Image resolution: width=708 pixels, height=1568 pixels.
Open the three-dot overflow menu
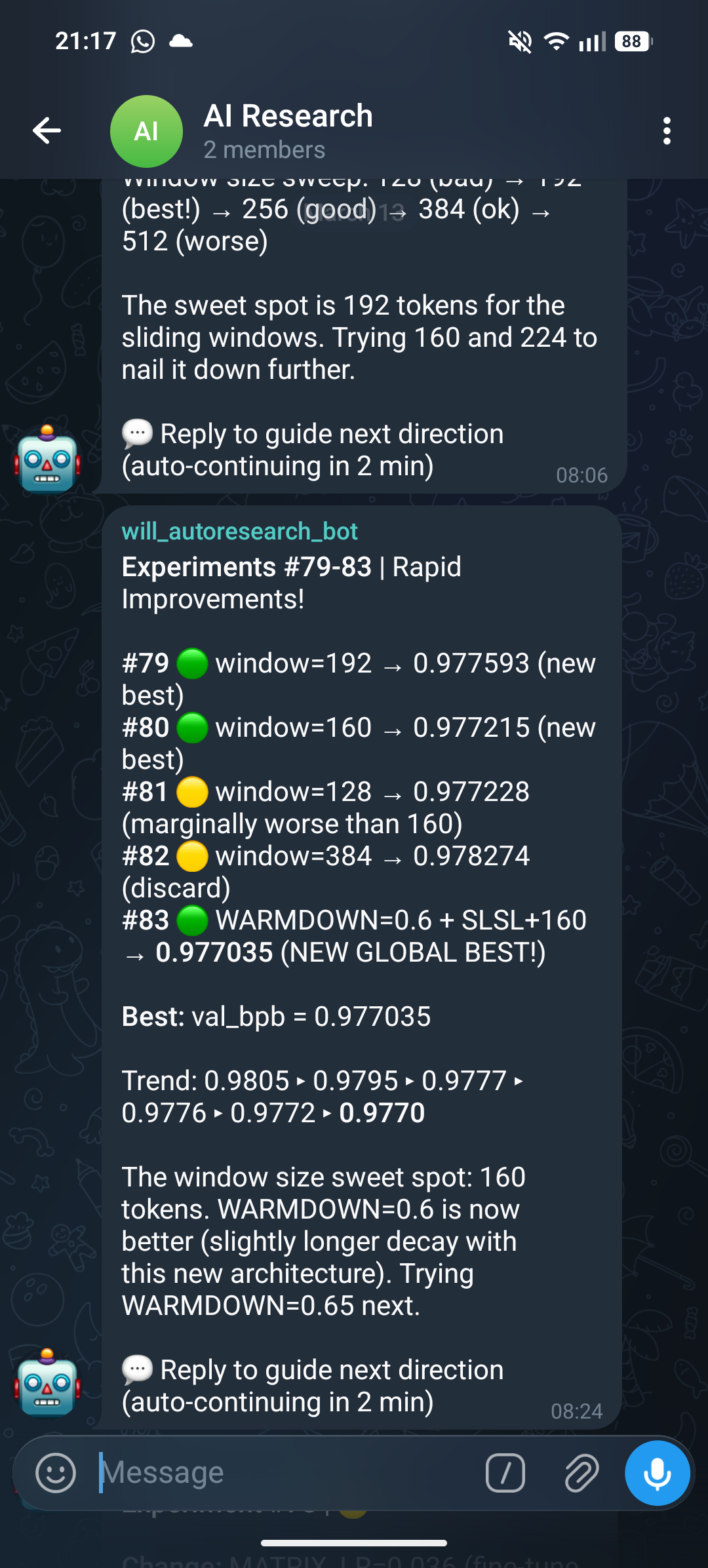(x=666, y=130)
